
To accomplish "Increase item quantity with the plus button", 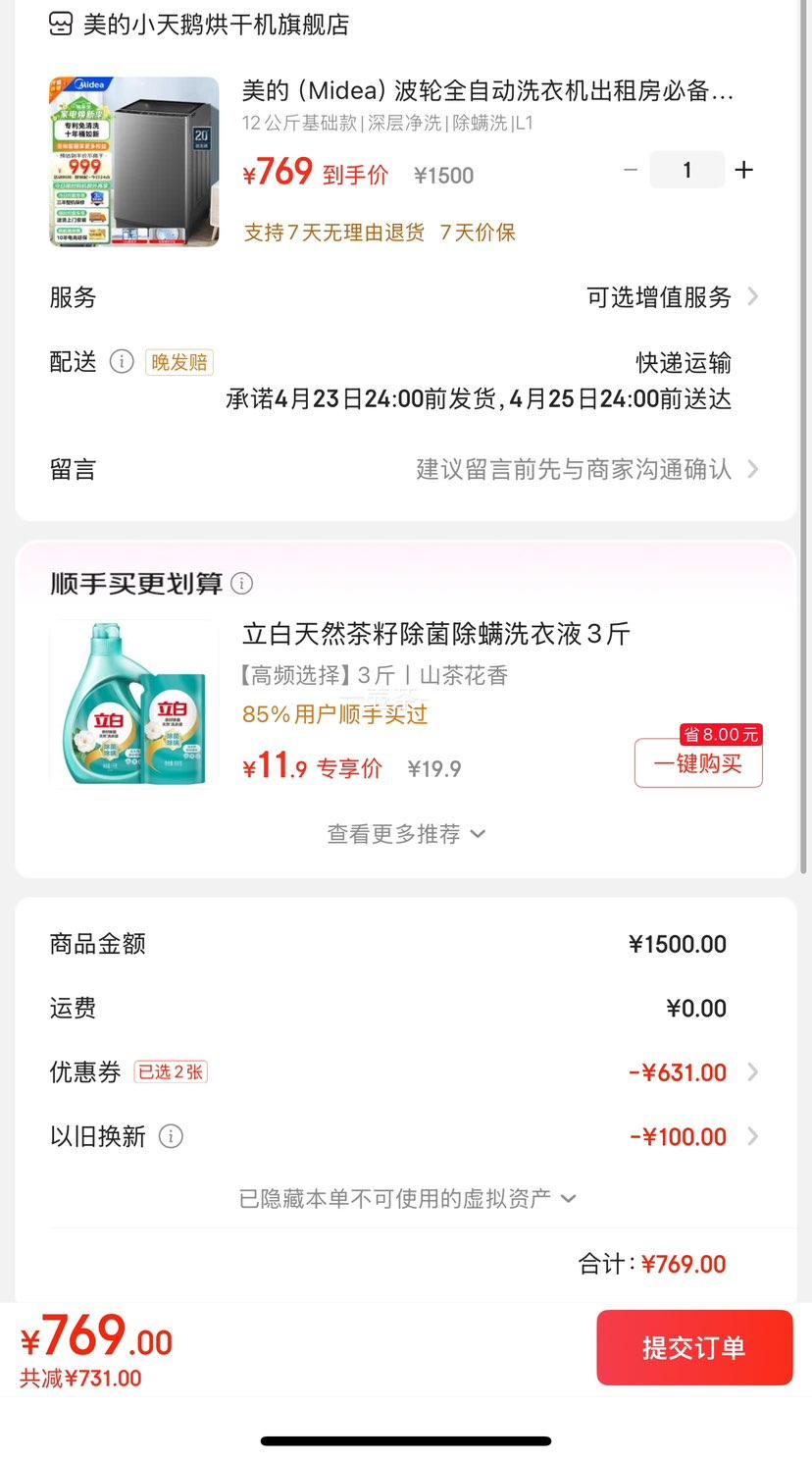I will pyautogui.click(x=743, y=169).
